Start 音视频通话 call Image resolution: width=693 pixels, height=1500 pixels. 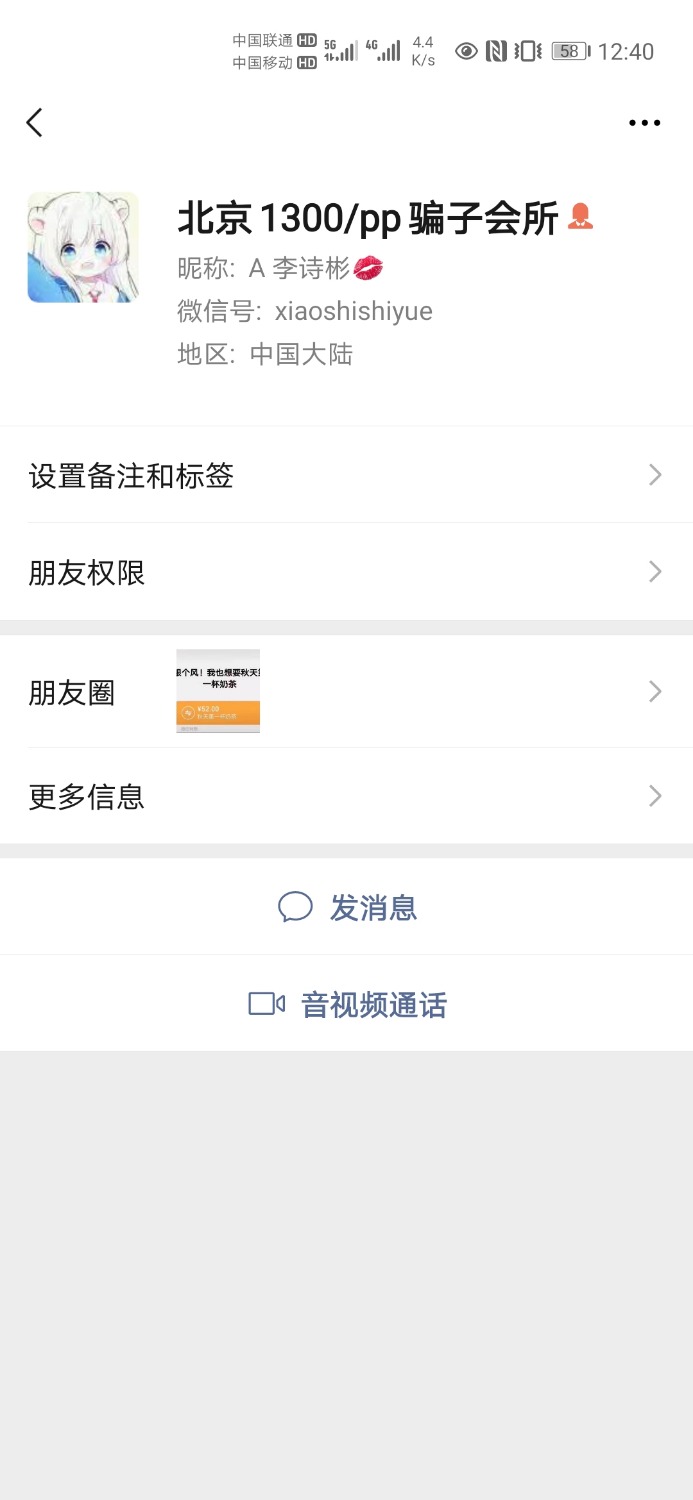click(347, 1004)
